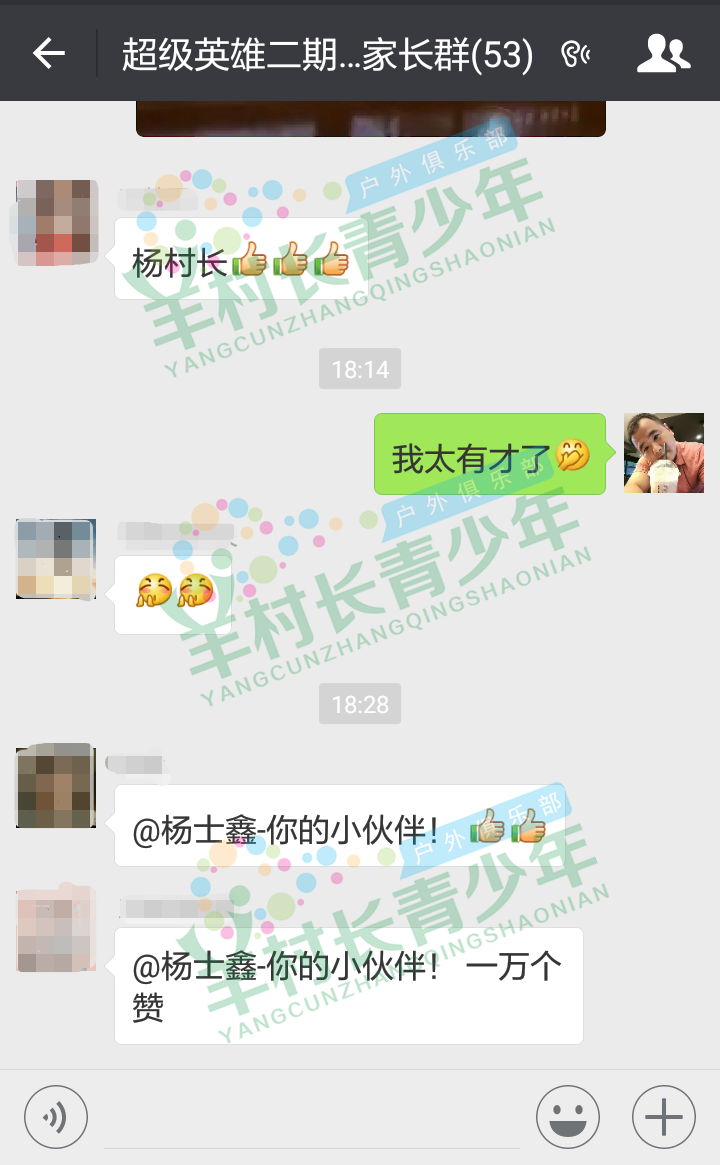
Task: Go back using the top-left arrow
Action: click(49, 53)
